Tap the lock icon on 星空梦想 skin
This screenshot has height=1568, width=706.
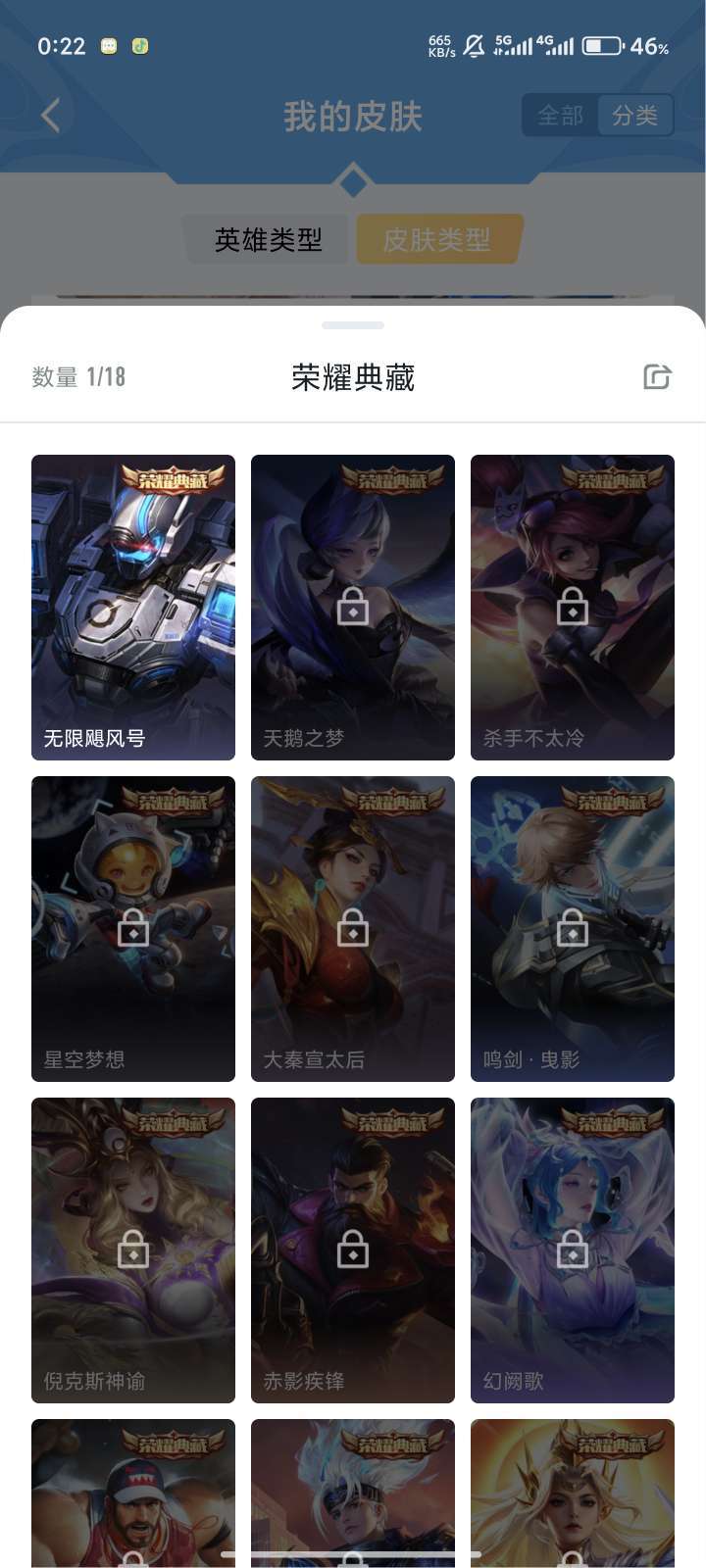pos(132,928)
